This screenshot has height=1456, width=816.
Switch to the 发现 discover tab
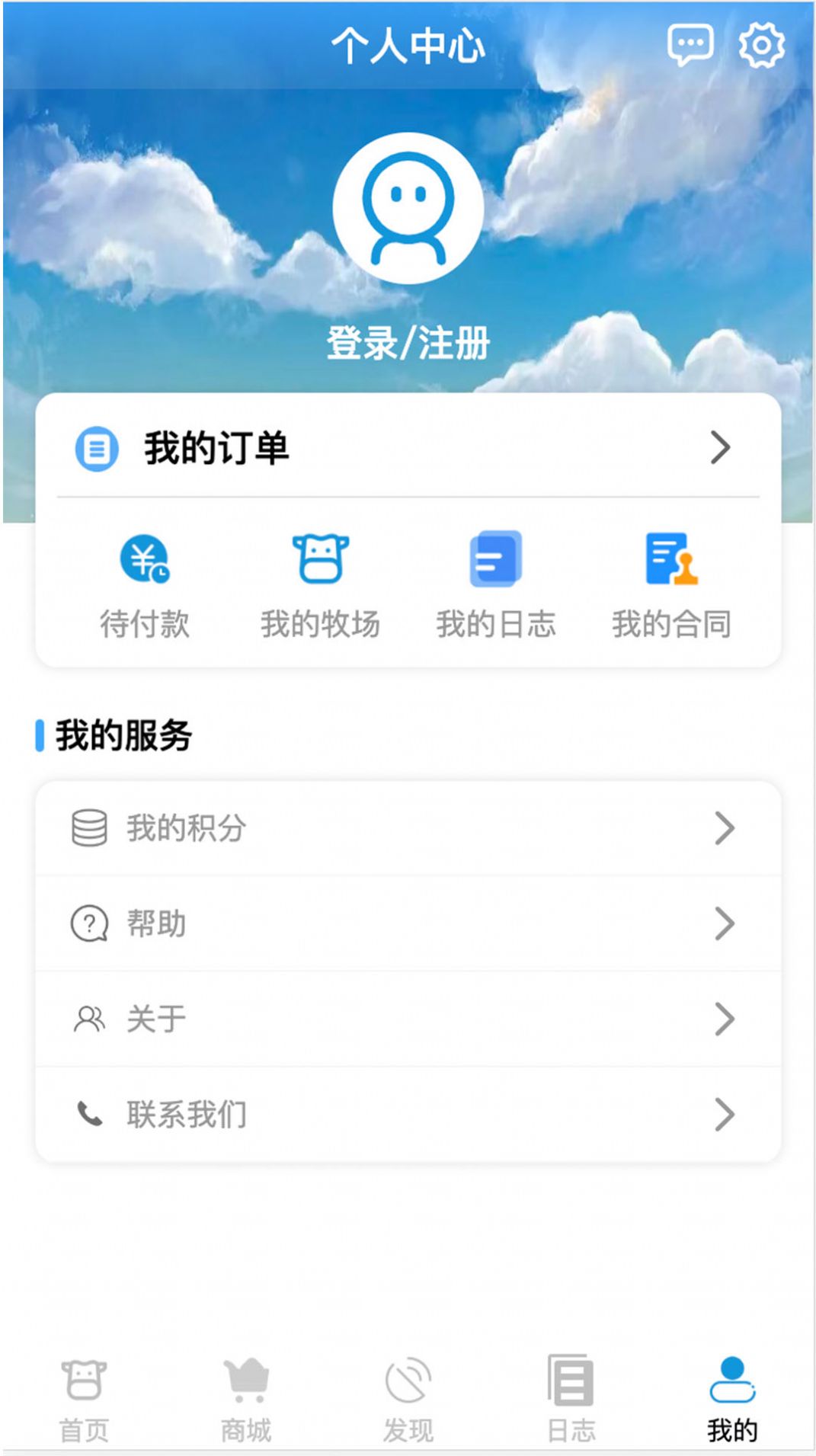408,1399
